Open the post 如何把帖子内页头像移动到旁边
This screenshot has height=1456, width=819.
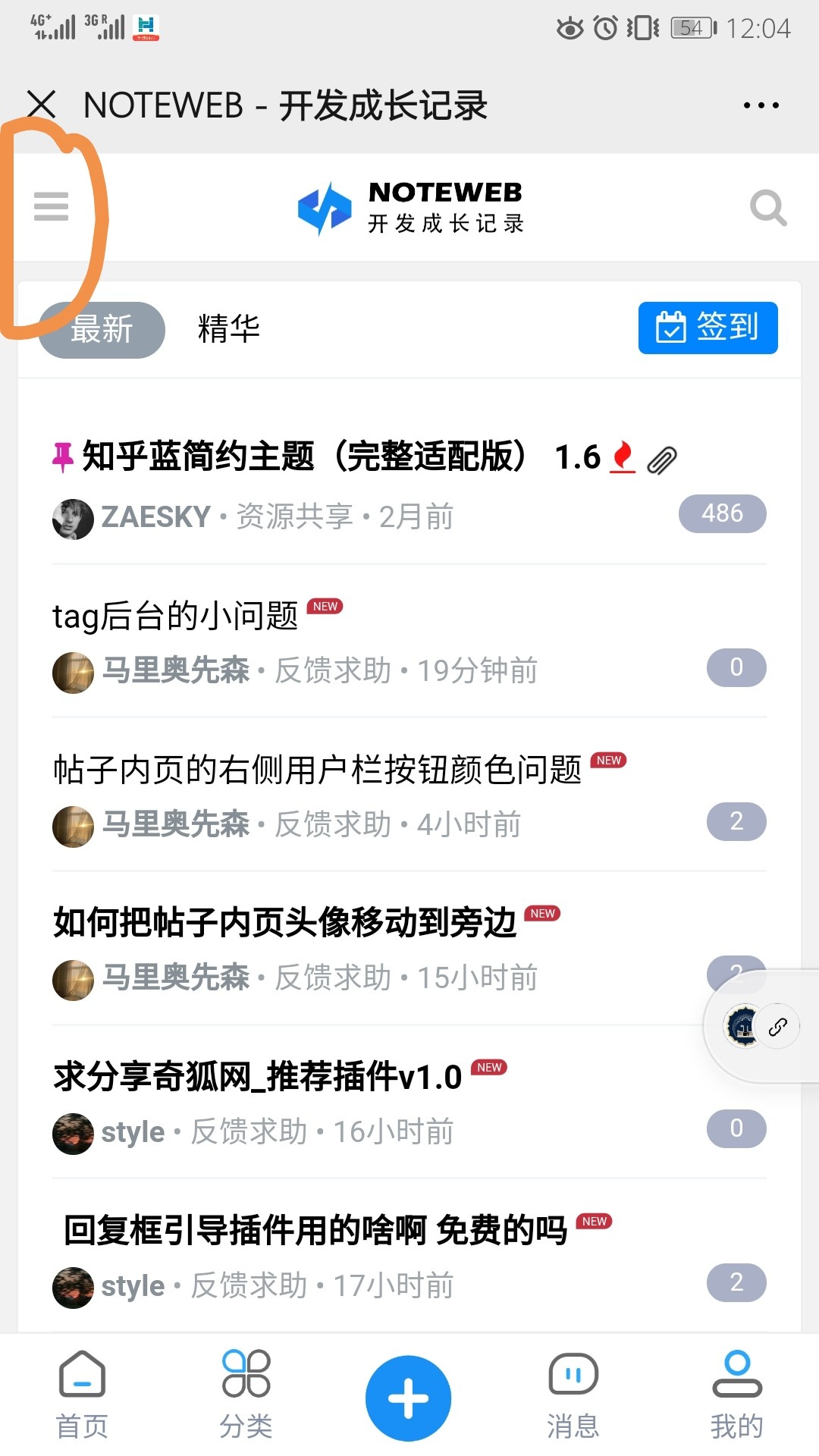pyautogui.click(x=284, y=923)
